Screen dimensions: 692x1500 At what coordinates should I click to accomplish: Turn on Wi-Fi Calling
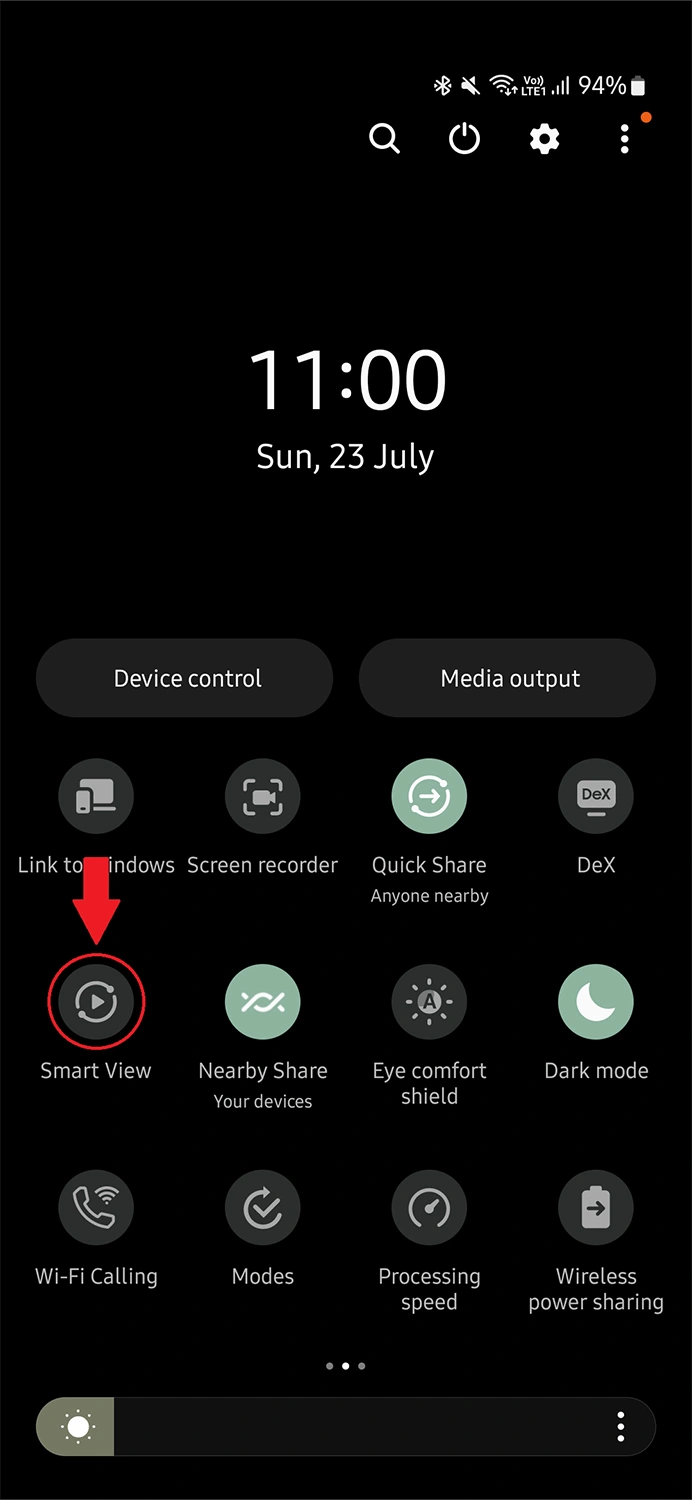96,1208
